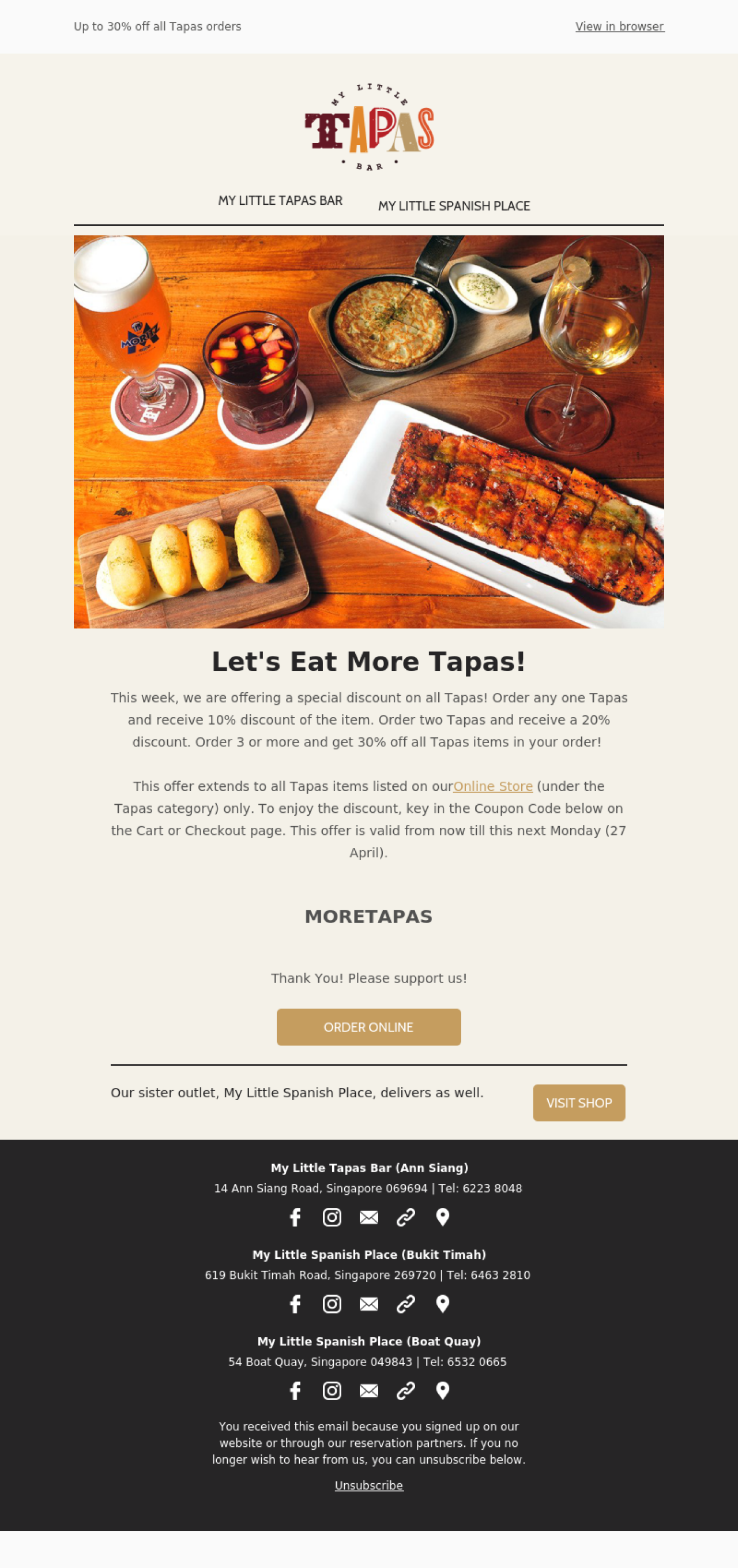Image resolution: width=738 pixels, height=1568 pixels.
Task: Open Facebook for the Boat Quay outlet
Action: 295,1390
